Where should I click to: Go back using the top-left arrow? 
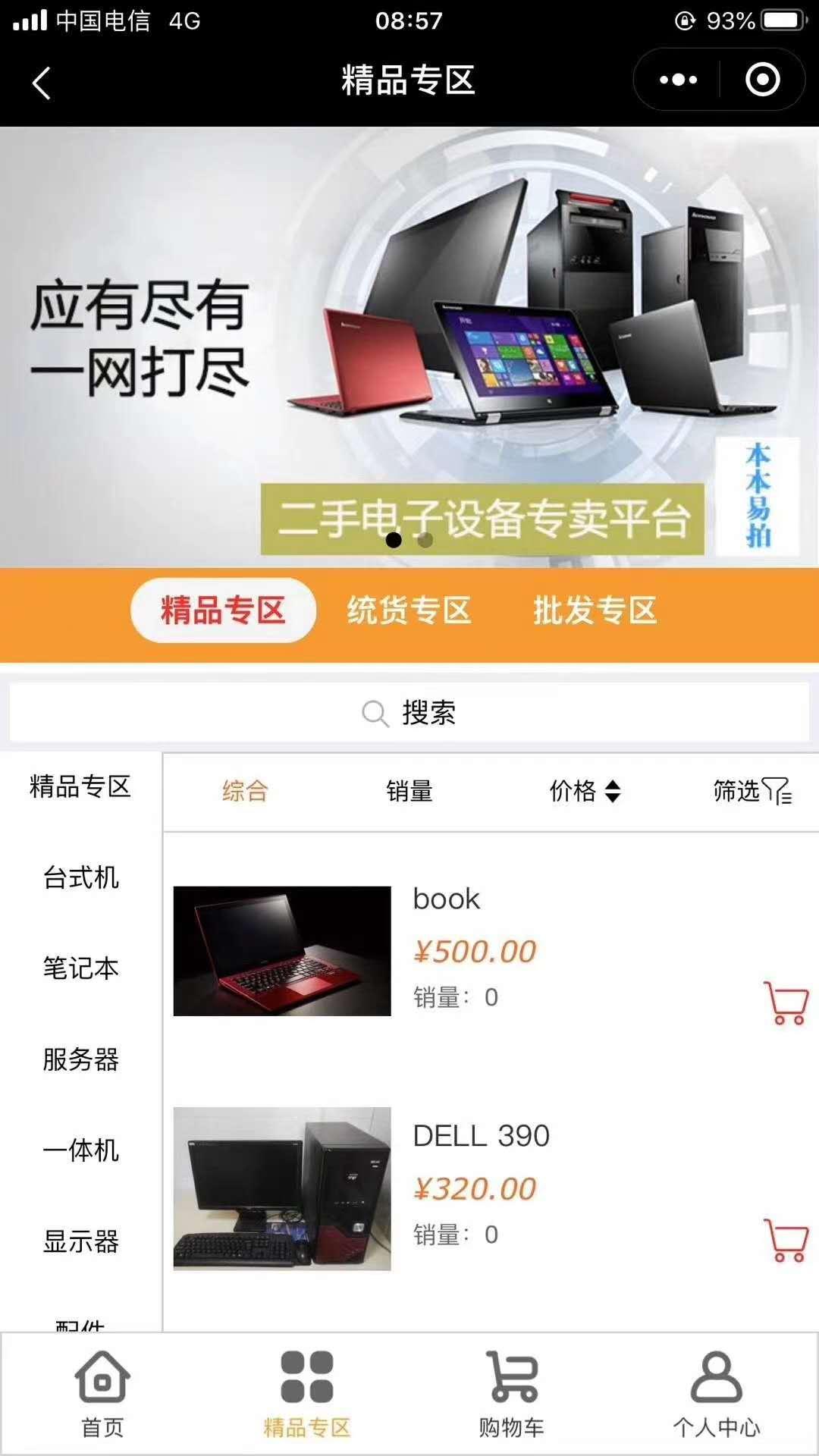tap(42, 82)
